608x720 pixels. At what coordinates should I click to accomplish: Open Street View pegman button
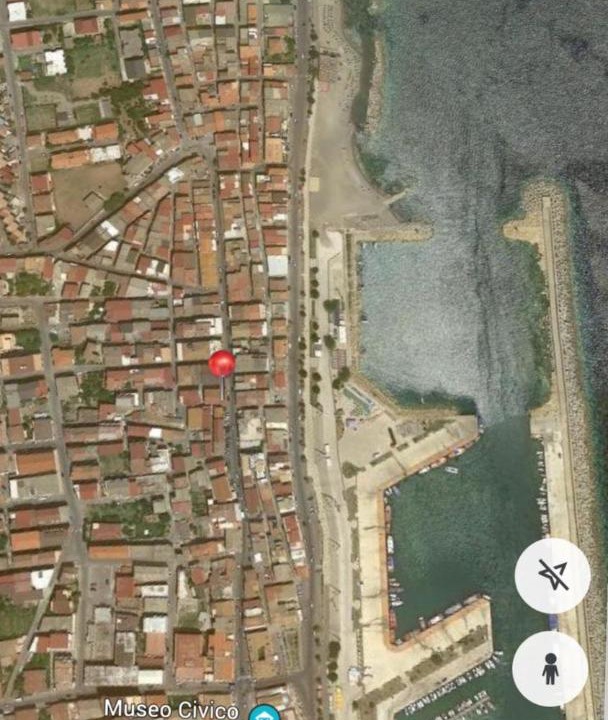coord(550,668)
